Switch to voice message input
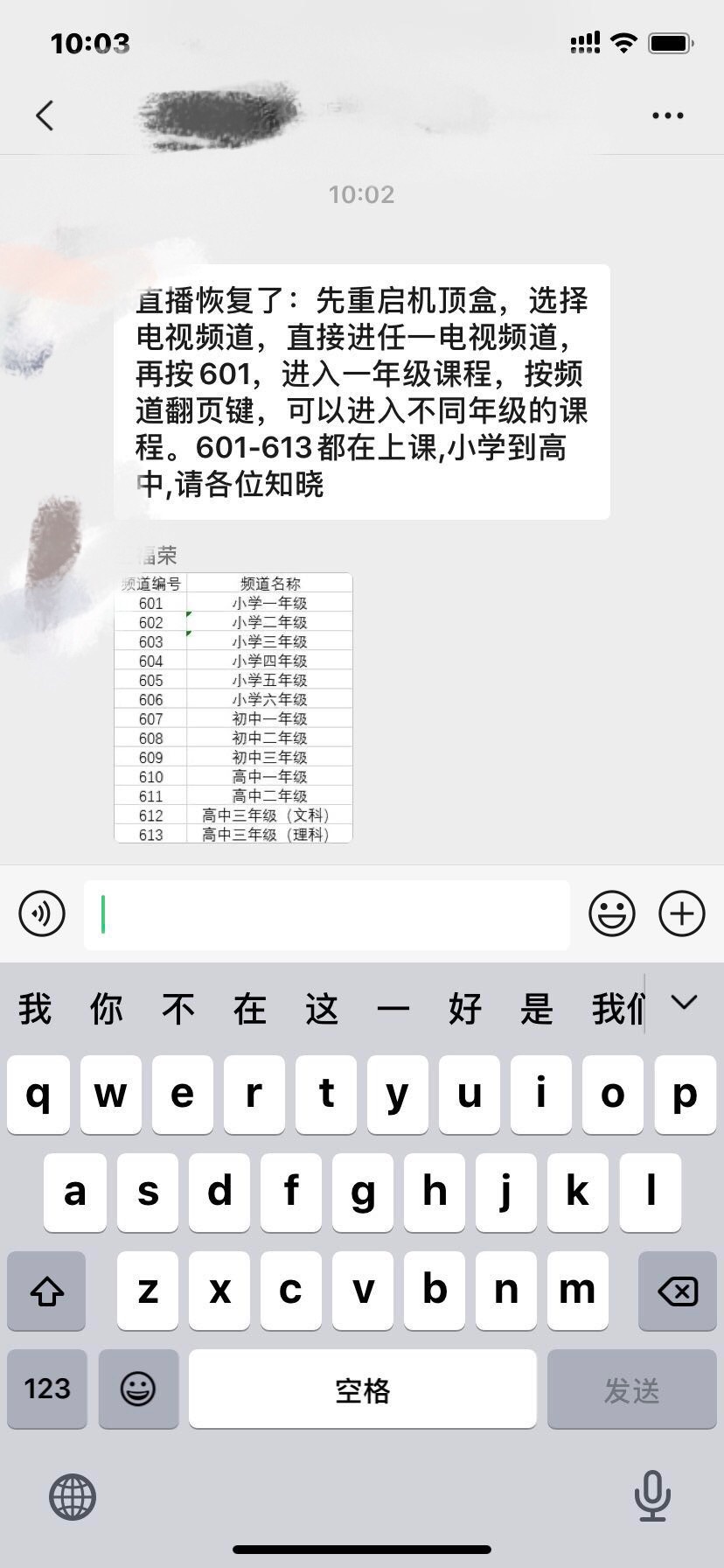The height and width of the screenshot is (1568, 724). [x=42, y=914]
